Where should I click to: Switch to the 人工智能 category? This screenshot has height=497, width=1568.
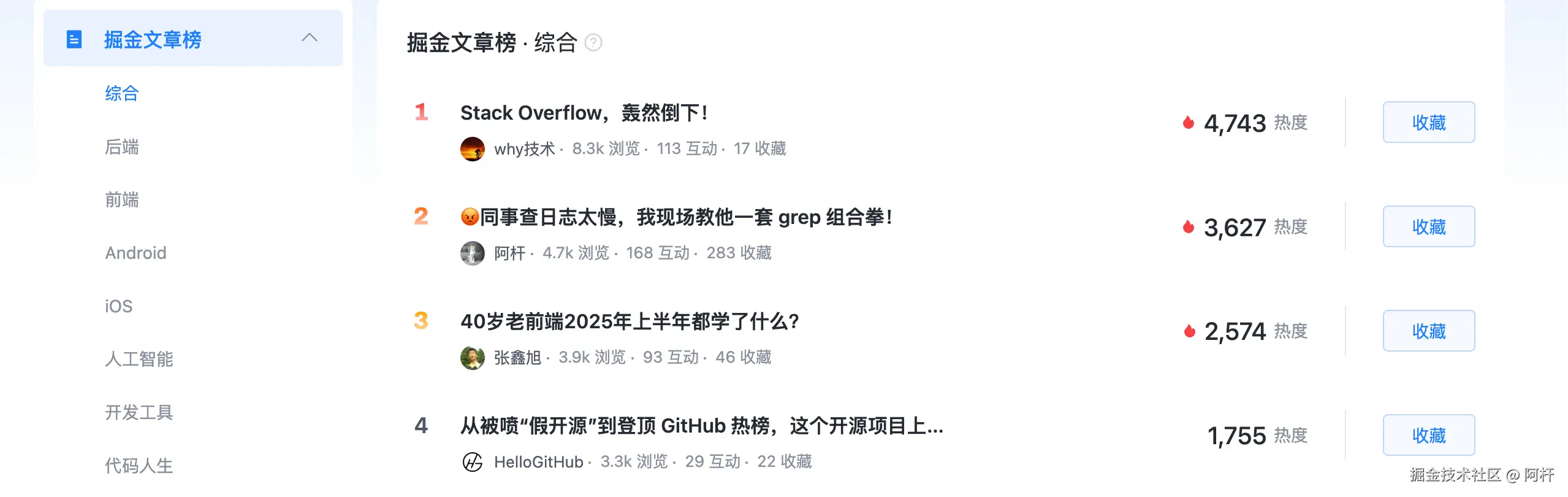pos(139,359)
